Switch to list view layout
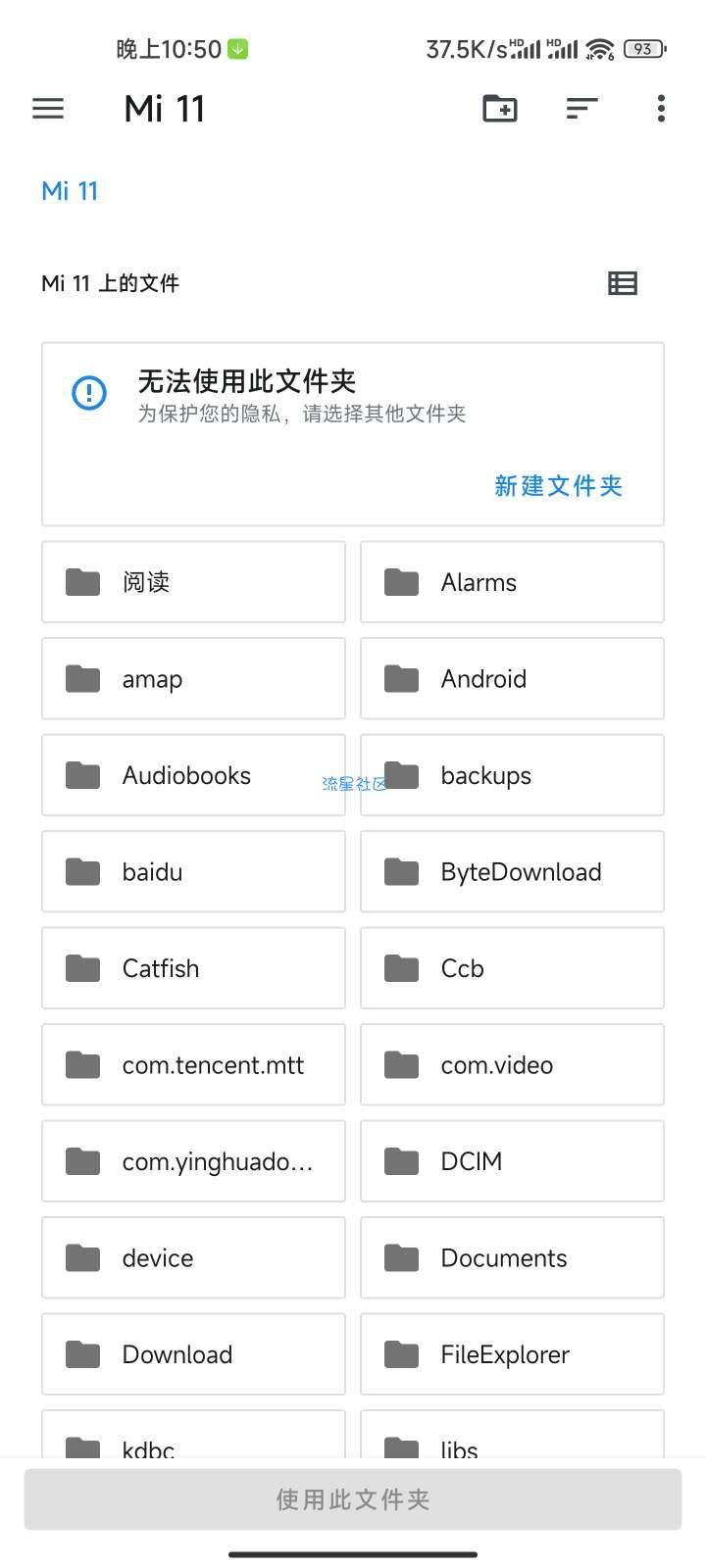The image size is (706, 1568). (x=623, y=283)
